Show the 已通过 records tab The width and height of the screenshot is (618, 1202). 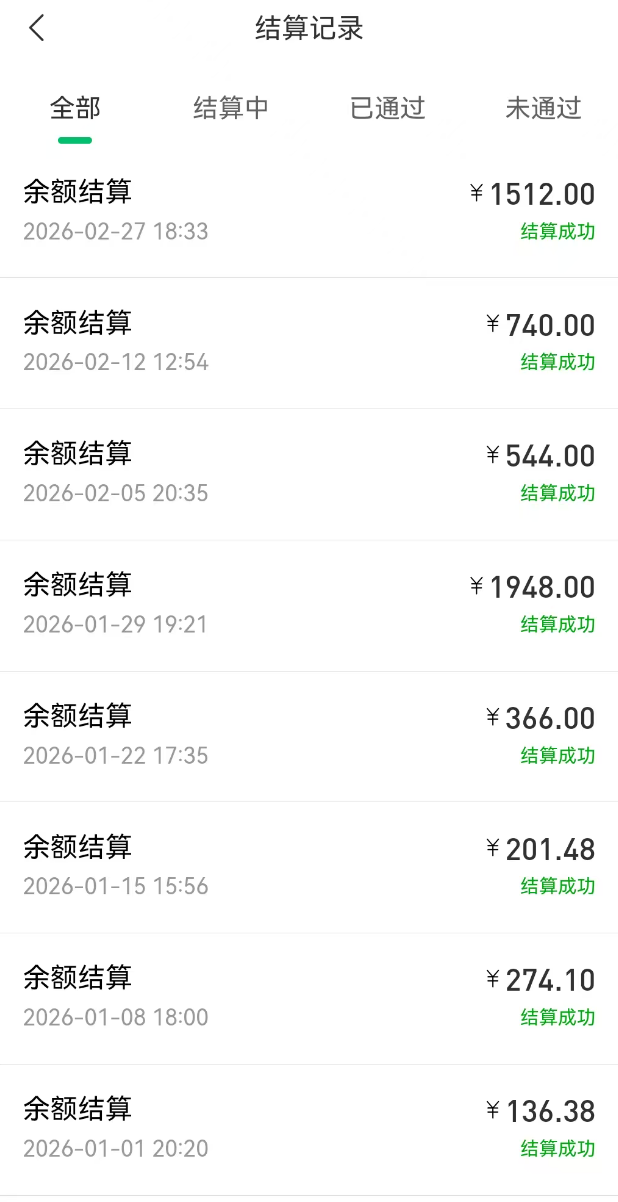(388, 108)
